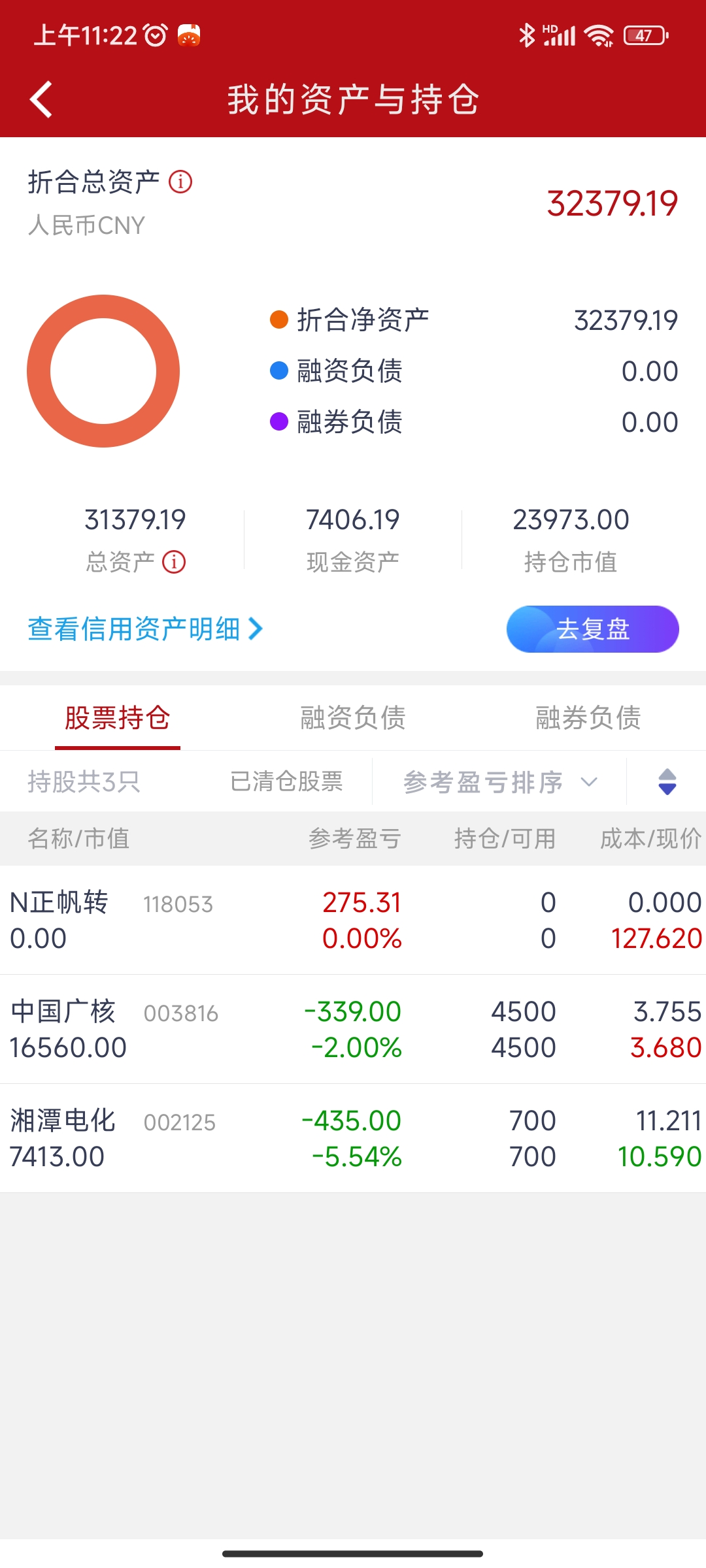Tap the info icon beside 总资产
This screenshot has height=1568, width=706.
174,562
